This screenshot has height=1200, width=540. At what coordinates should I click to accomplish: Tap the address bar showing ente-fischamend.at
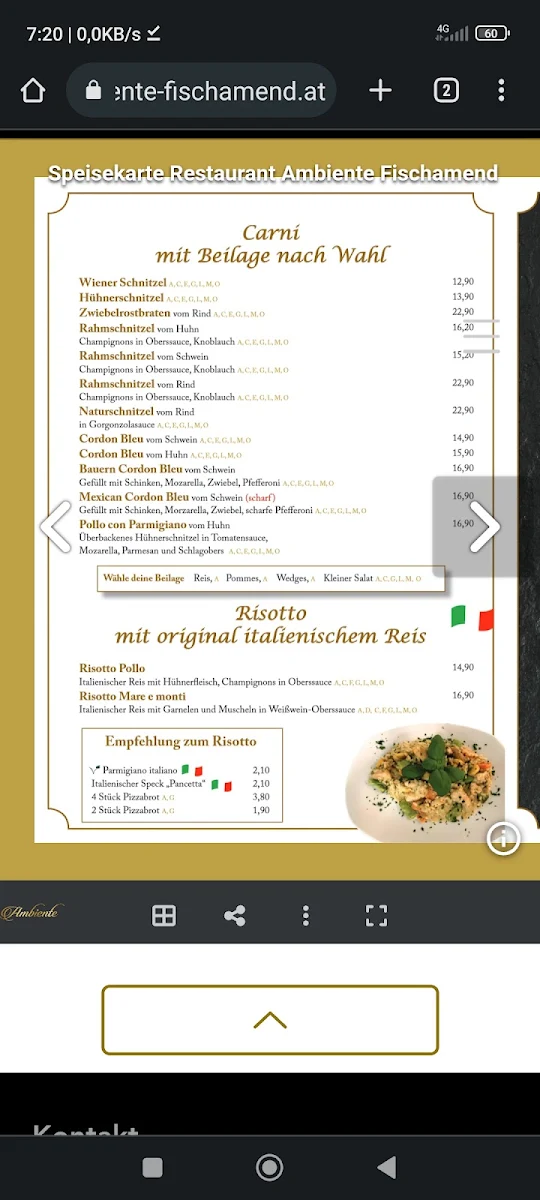pyautogui.click(x=201, y=91)
